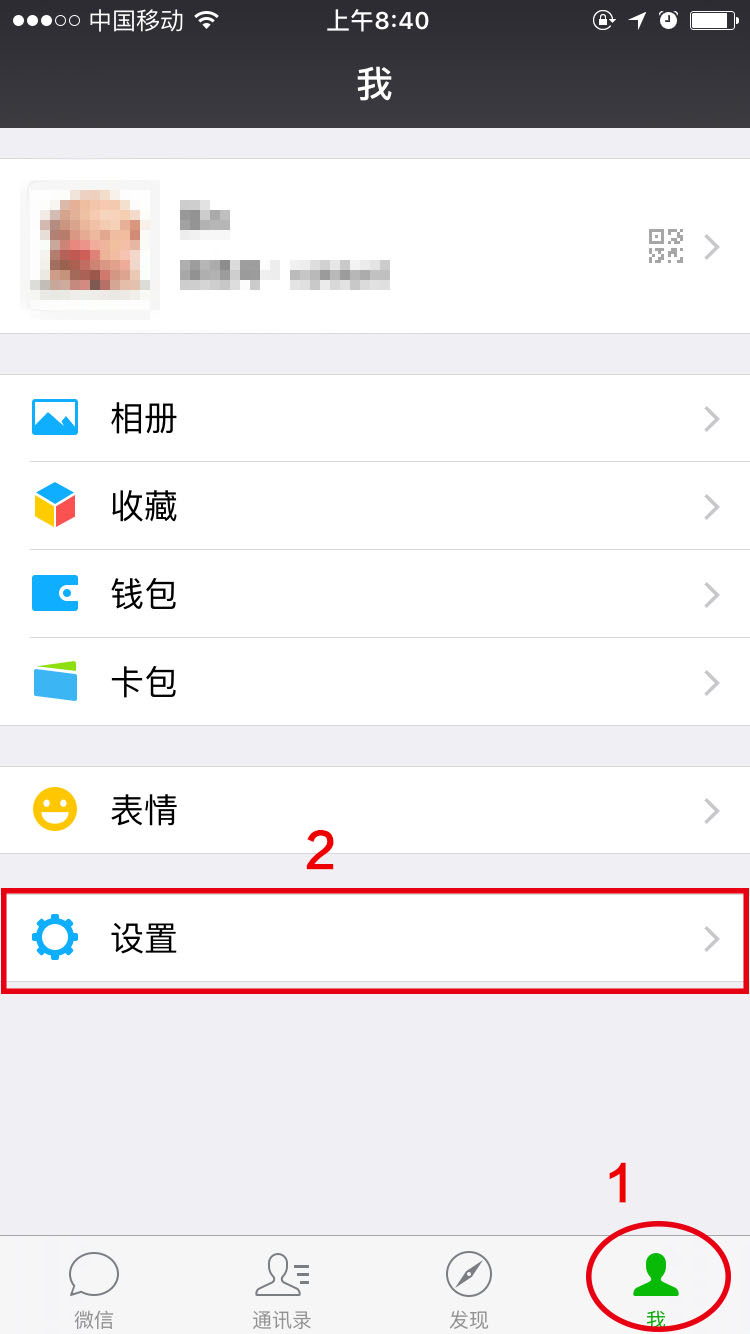750x1334 pixels.
Task: Open the 表情 (Stickers) smiley icon
Action: tap(55, 810)
